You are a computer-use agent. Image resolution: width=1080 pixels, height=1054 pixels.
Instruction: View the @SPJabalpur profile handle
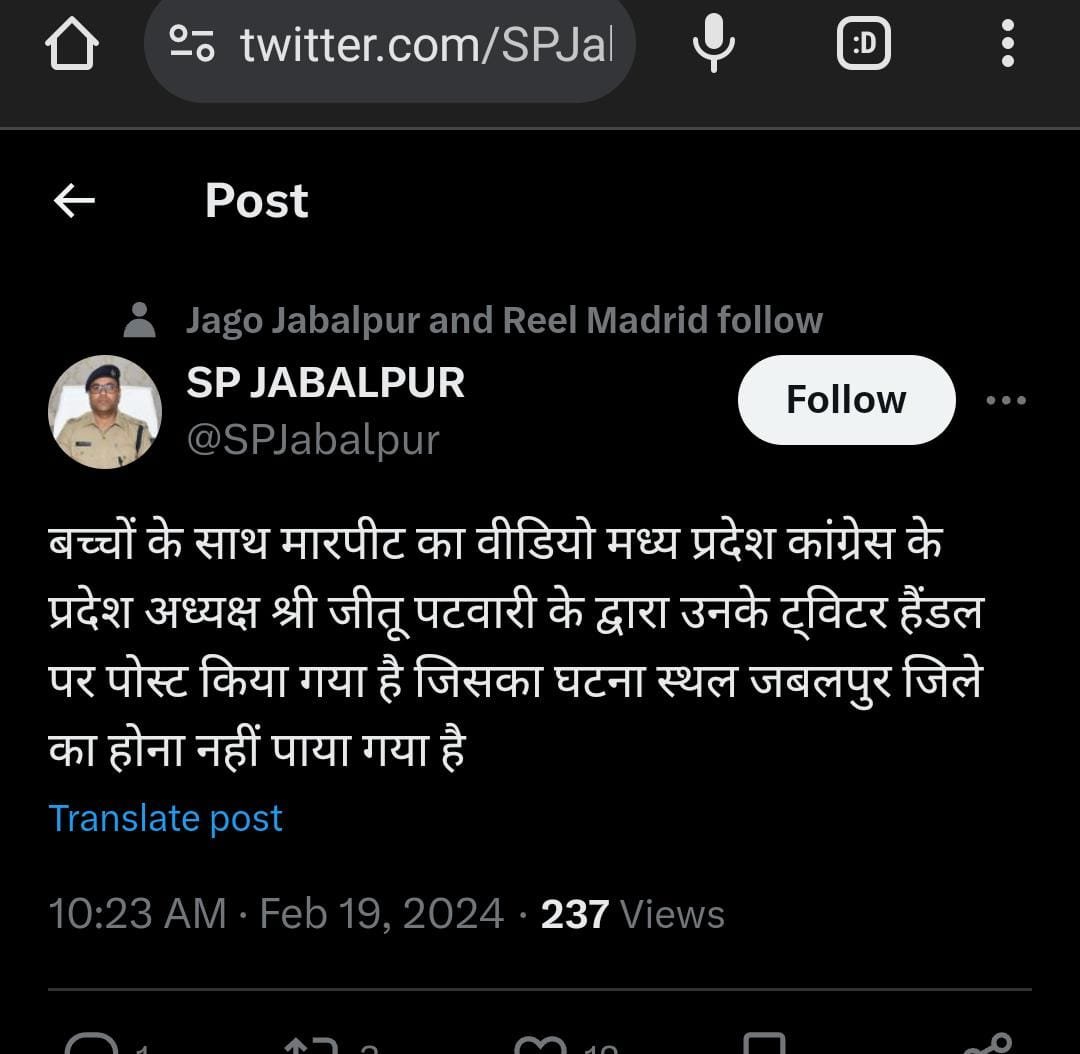coord(313,440)
